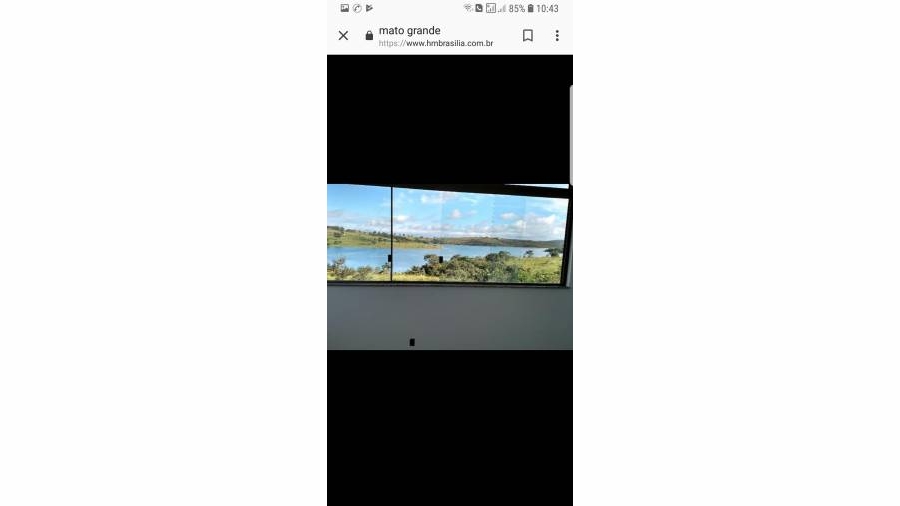Close the custom tab with X

click(343, 36)
